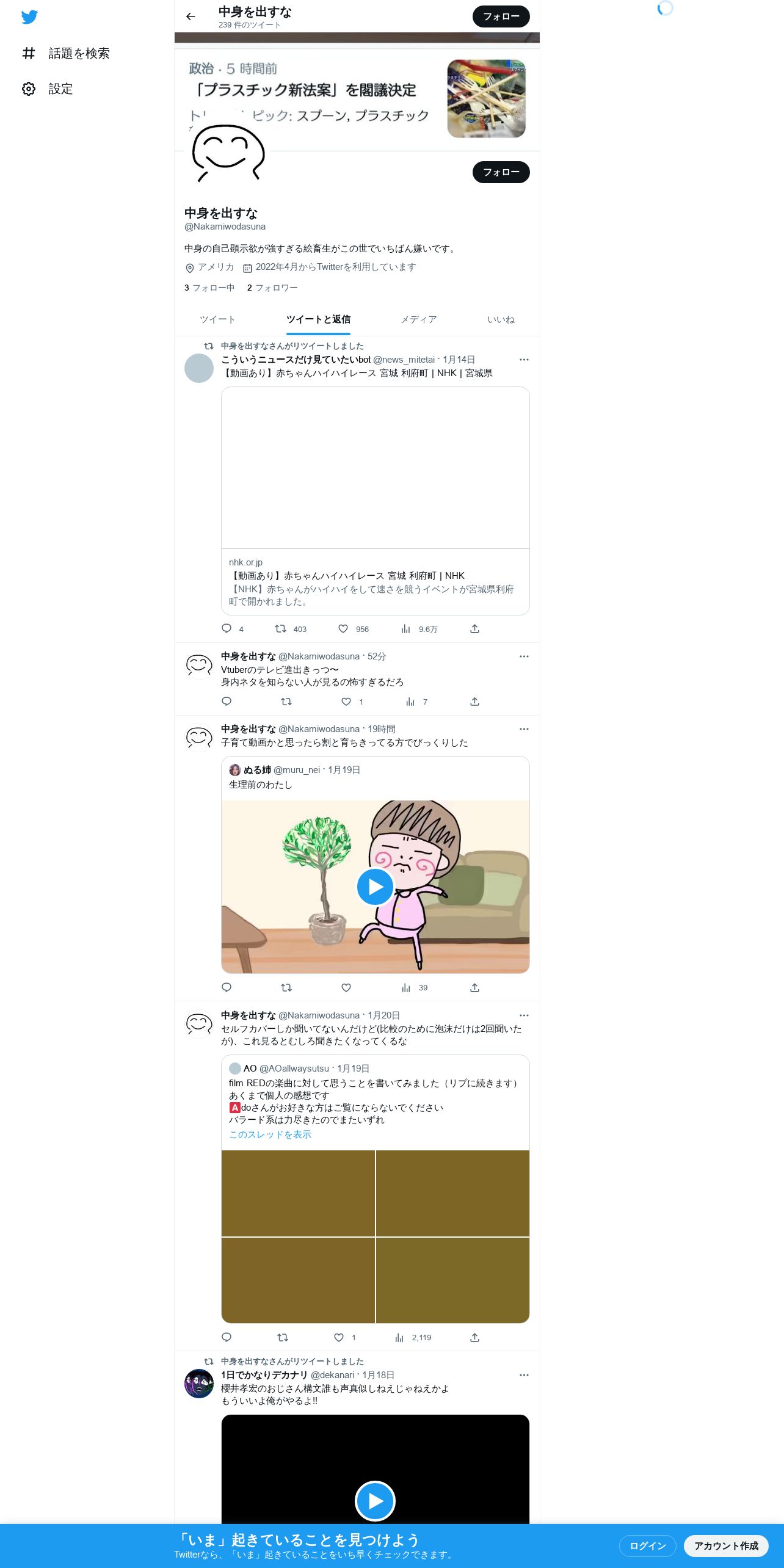Switch to the いいね tab
784x1568 pixels.
pyautogui.click(x=501, y=319)
